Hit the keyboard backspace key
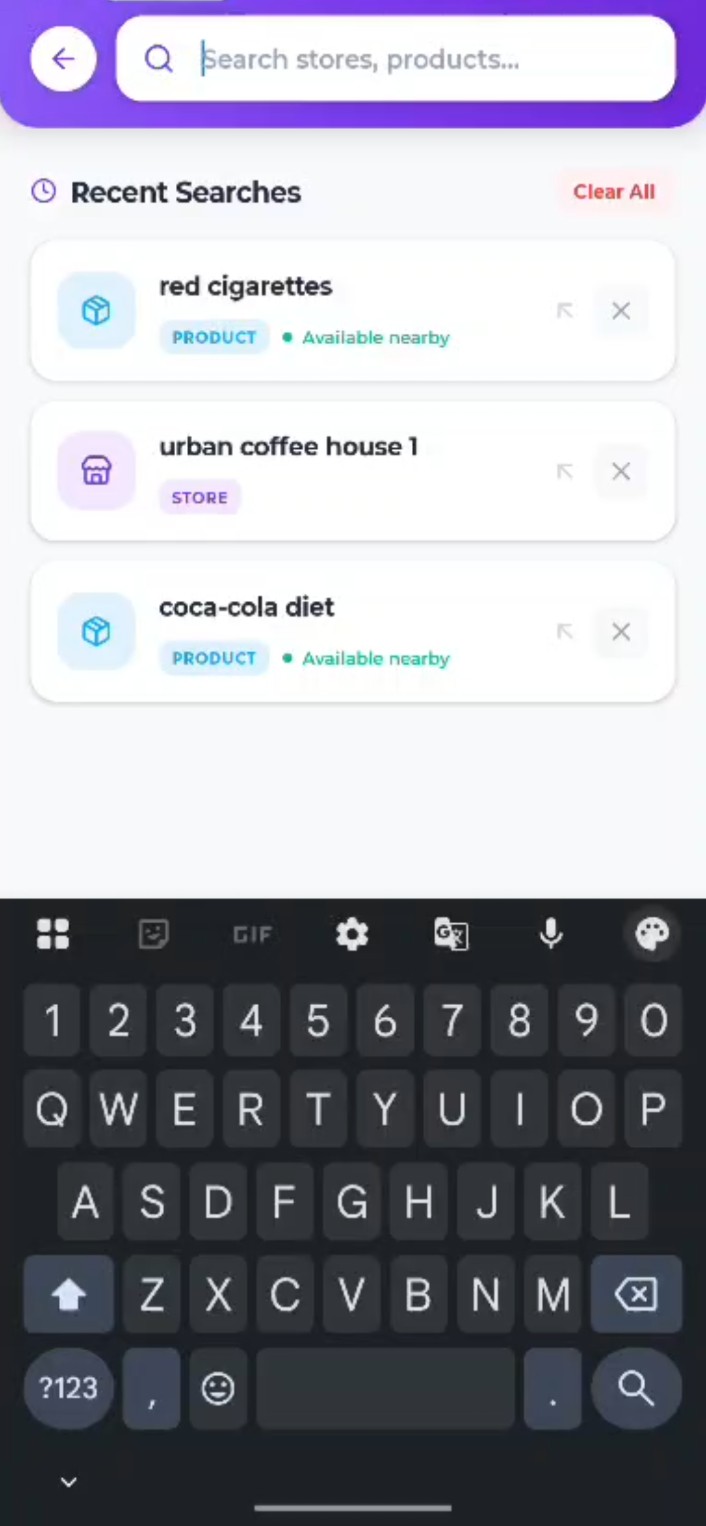The height and width of the screenshot is (1526, 706). pyautogui.click(x=636, y=1296)
